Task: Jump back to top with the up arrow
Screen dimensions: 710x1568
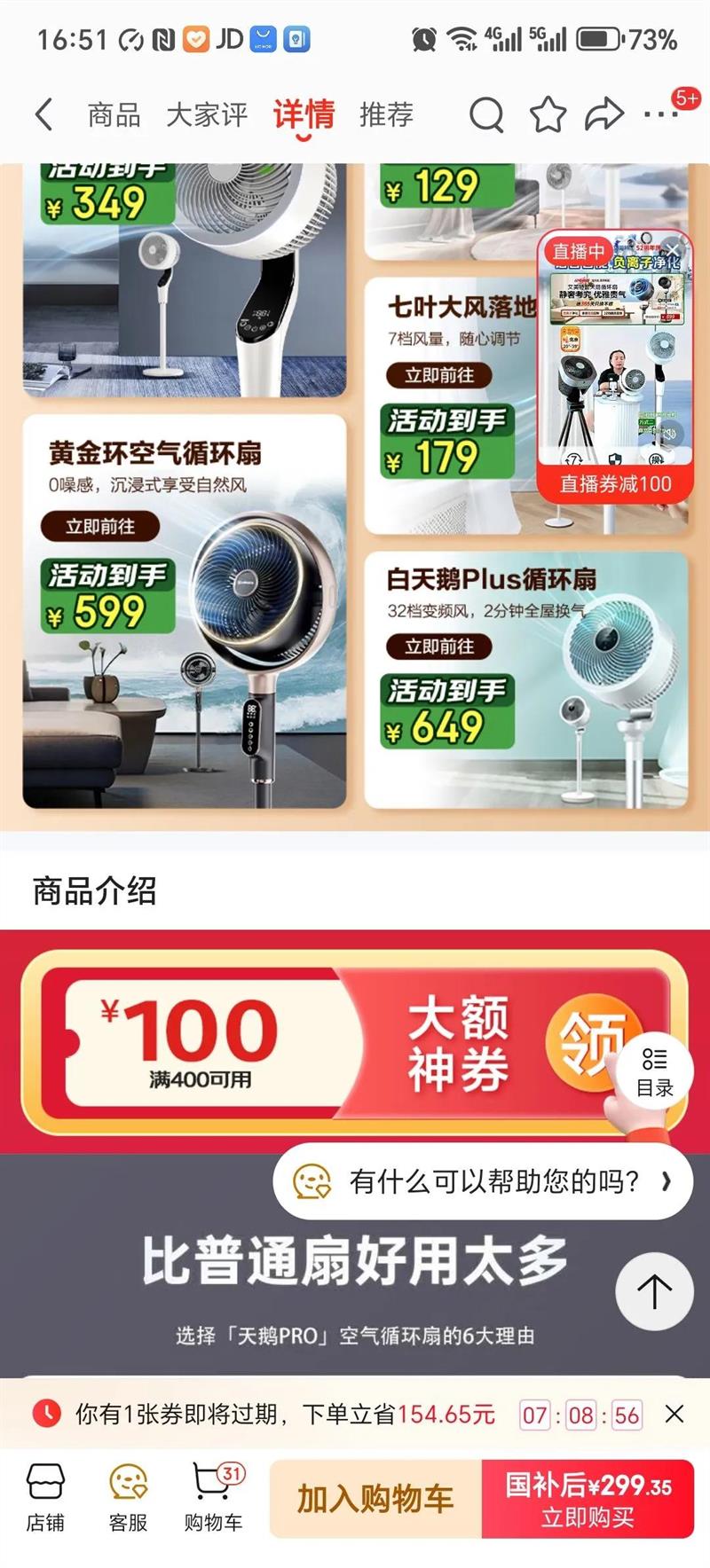Action: click(655, 1291)
